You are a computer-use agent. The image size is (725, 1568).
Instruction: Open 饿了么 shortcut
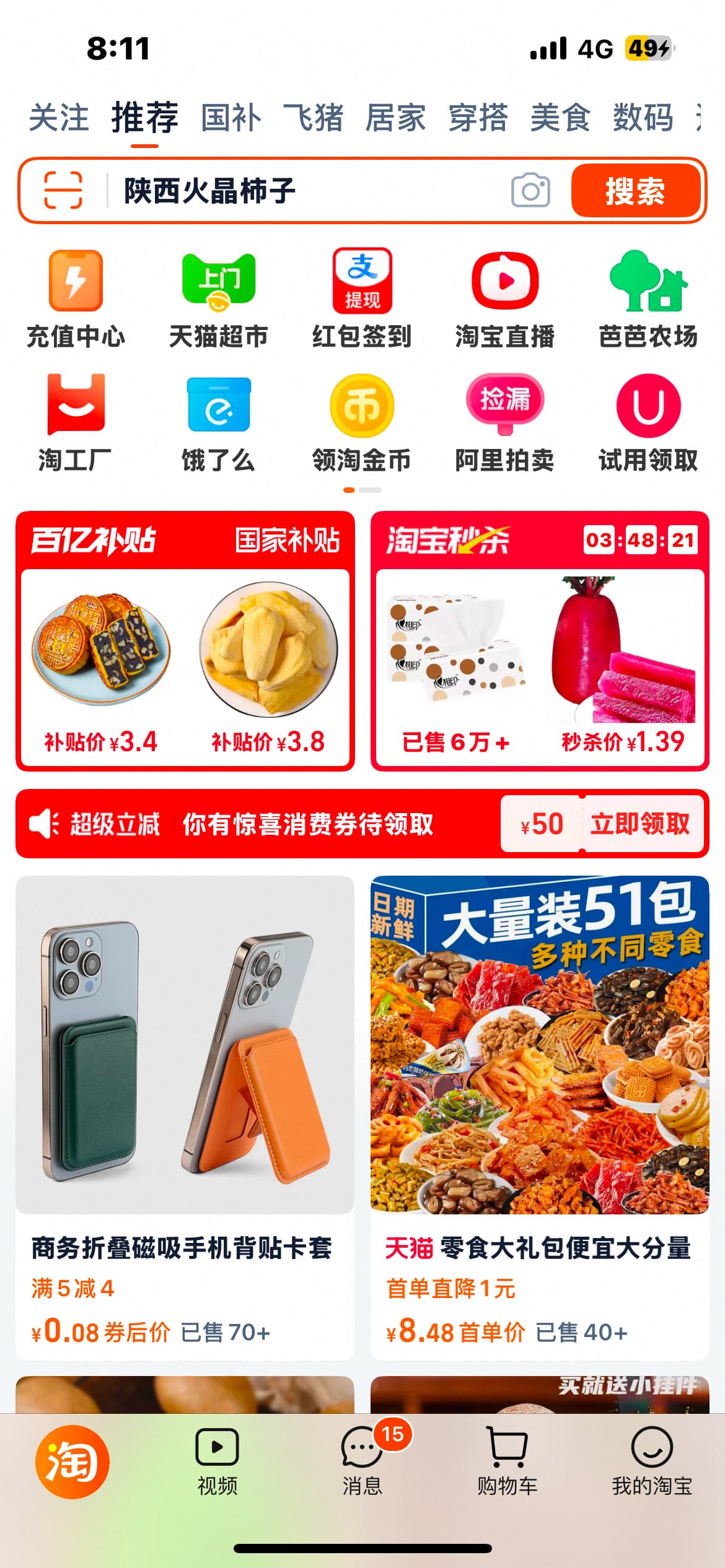click(218, 424)
